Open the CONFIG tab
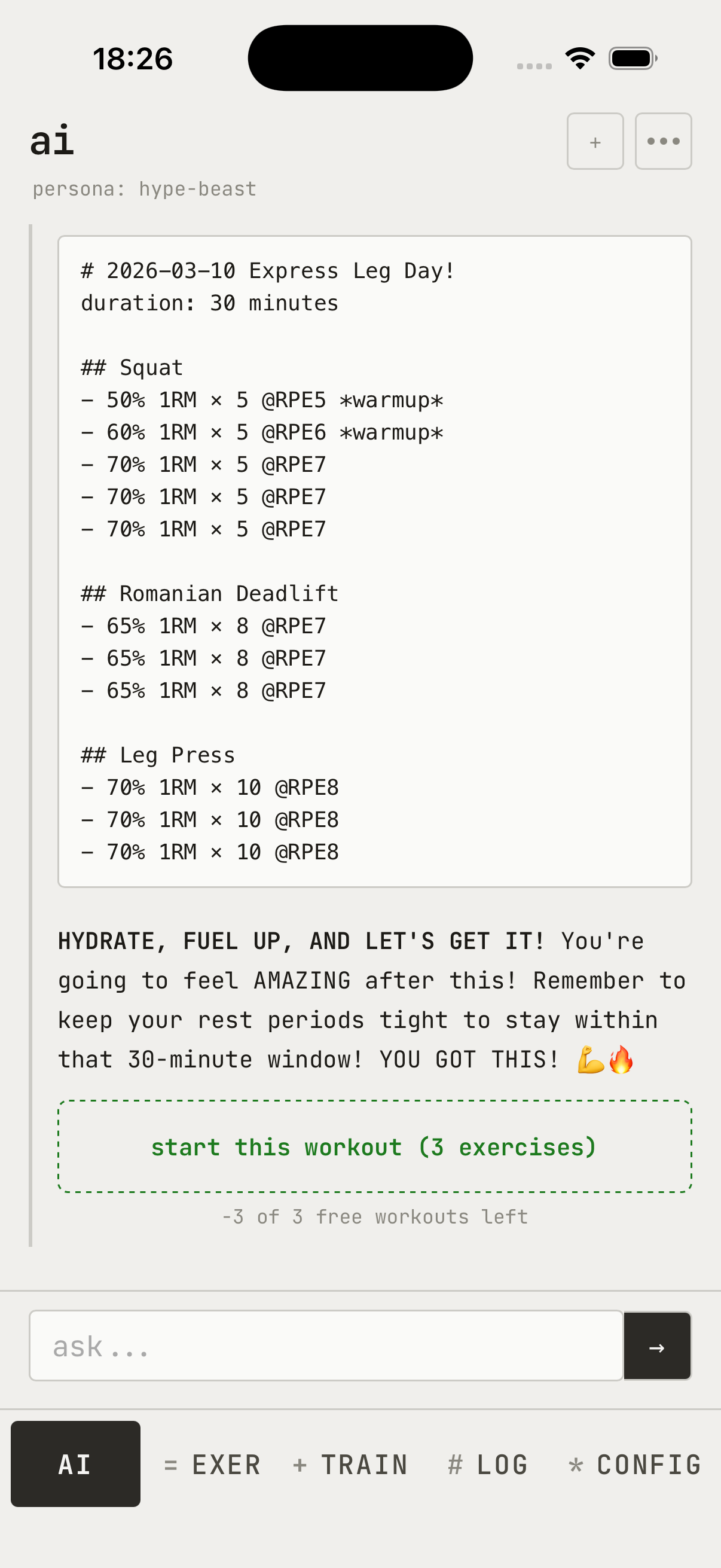This screenshot has height=1568, width=721. point(636,1464)
